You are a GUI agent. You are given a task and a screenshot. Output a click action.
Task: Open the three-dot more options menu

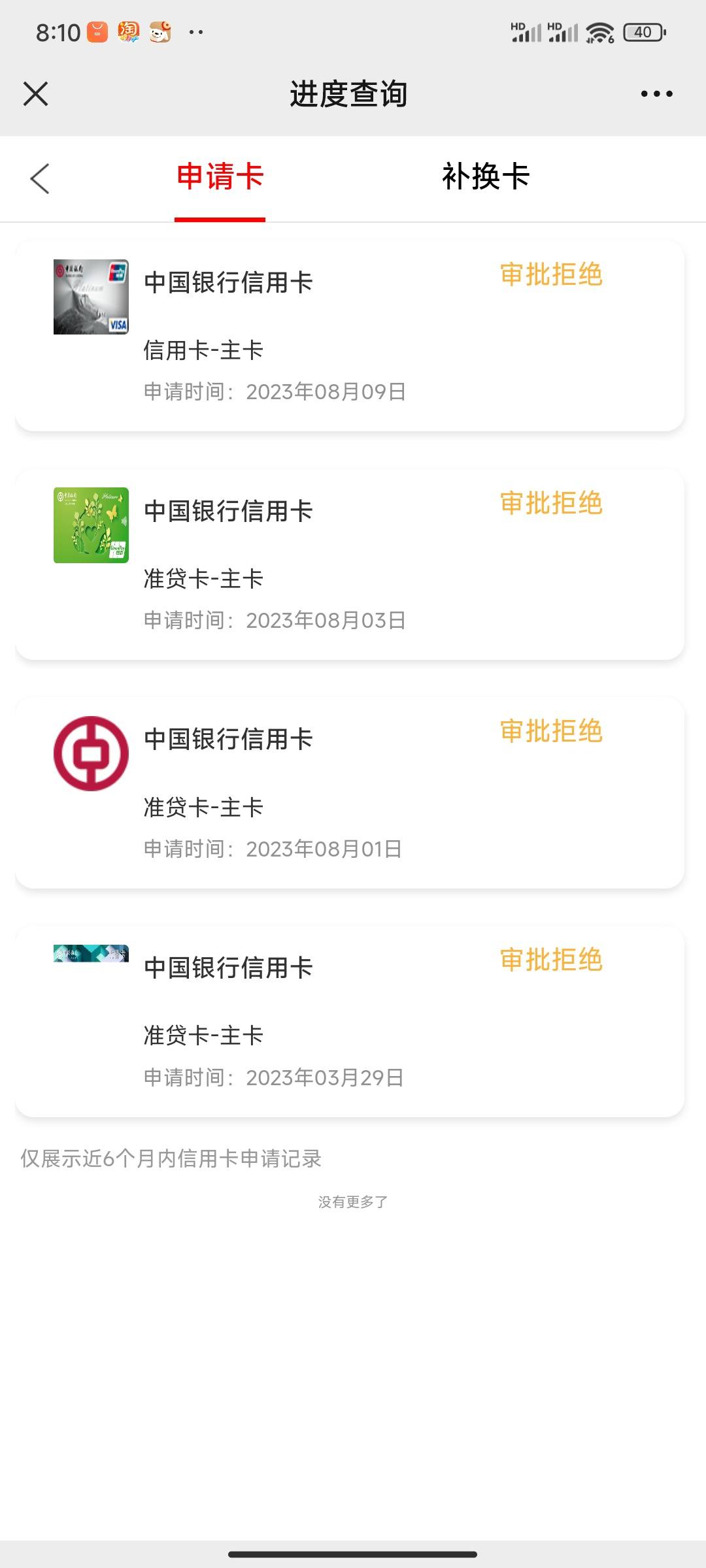[656, 94]
